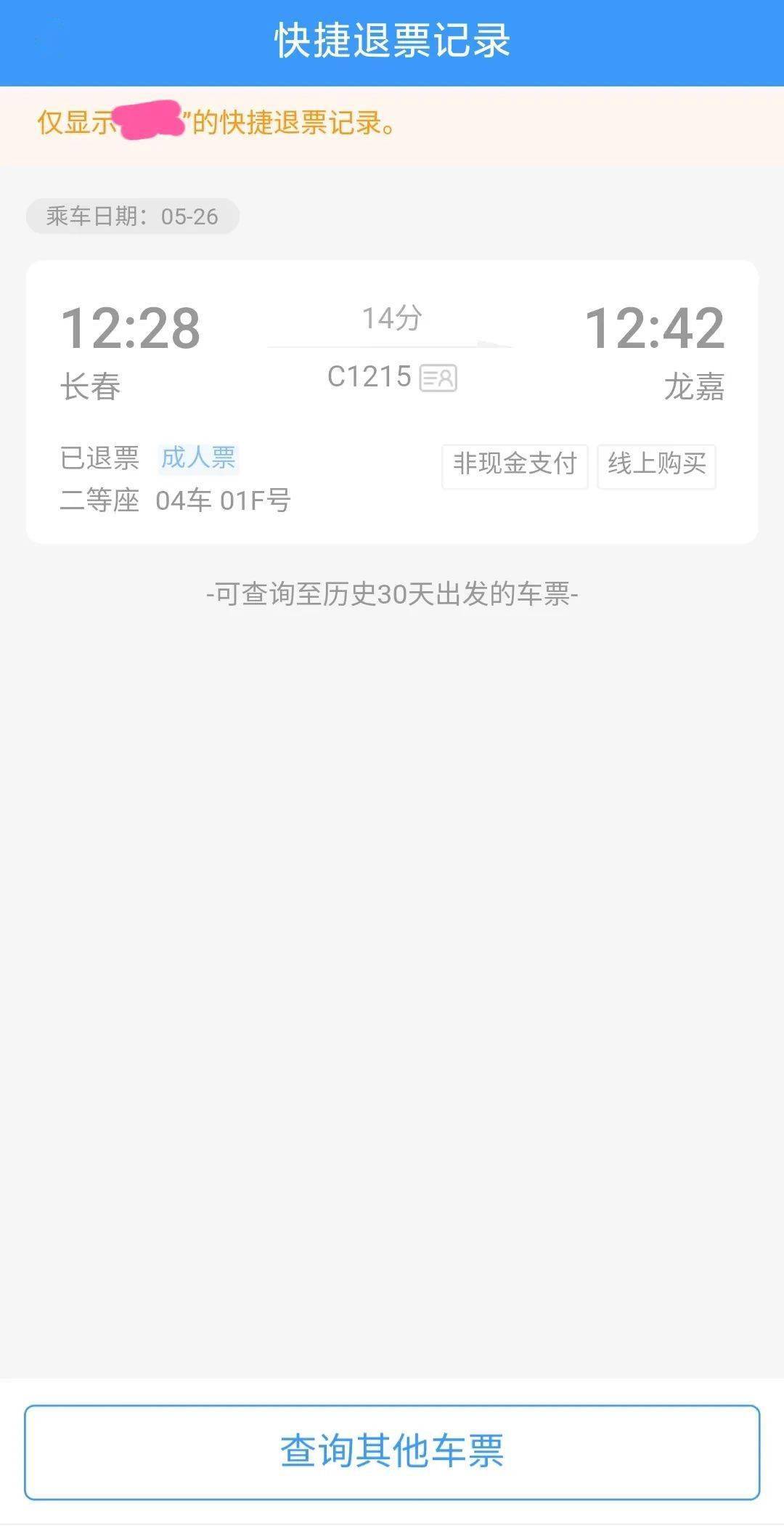784x1526 pixels.
Task: Select the 非现金支付 payment tag
Action: point(514,466)
